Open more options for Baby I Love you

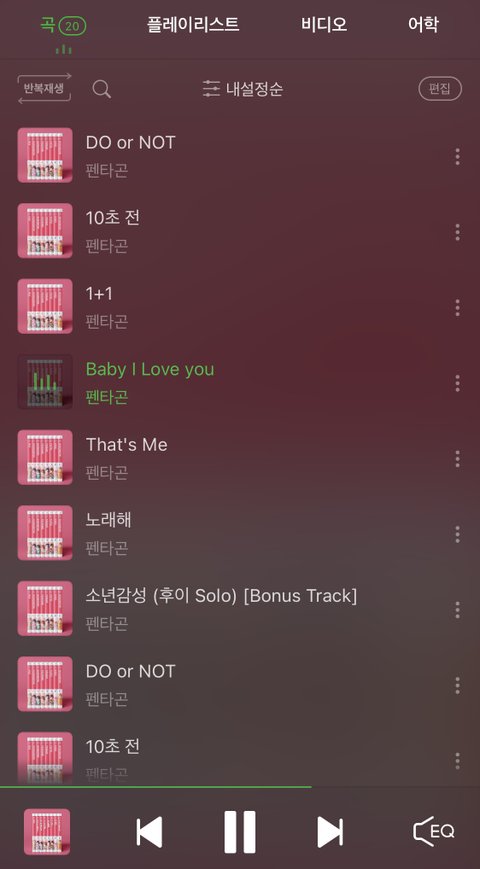pyautogui.click(x=457, y=383)
